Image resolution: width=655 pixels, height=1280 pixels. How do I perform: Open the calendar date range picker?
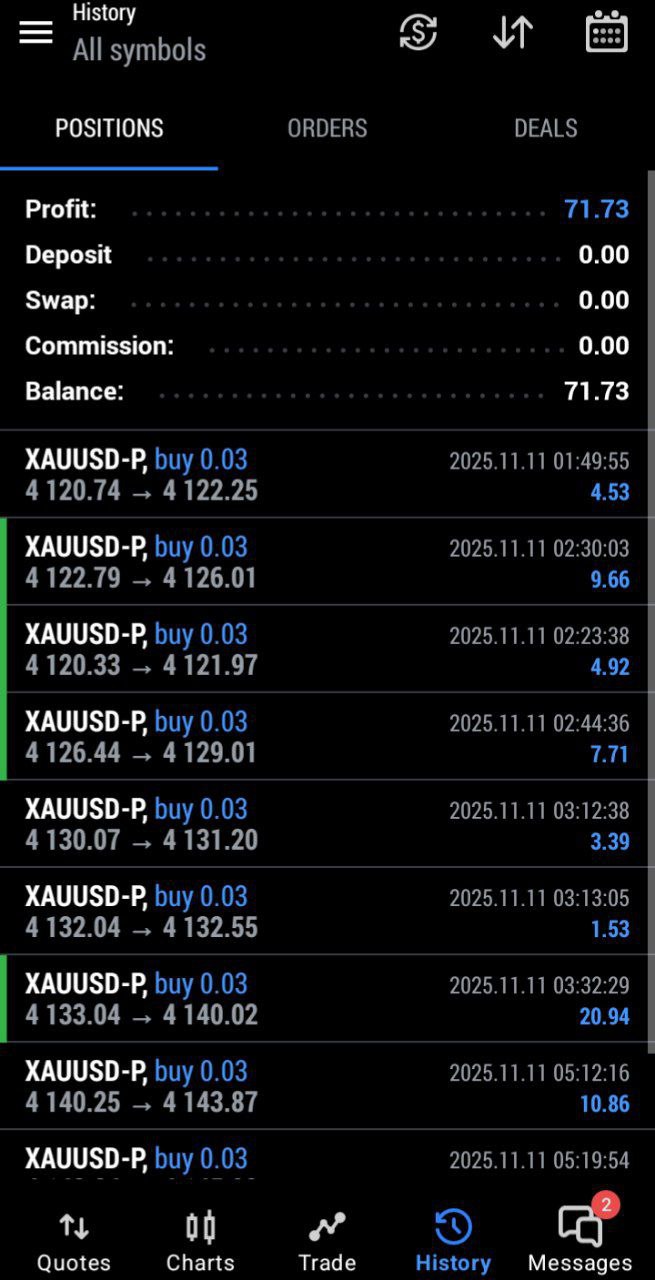[606, 33]
